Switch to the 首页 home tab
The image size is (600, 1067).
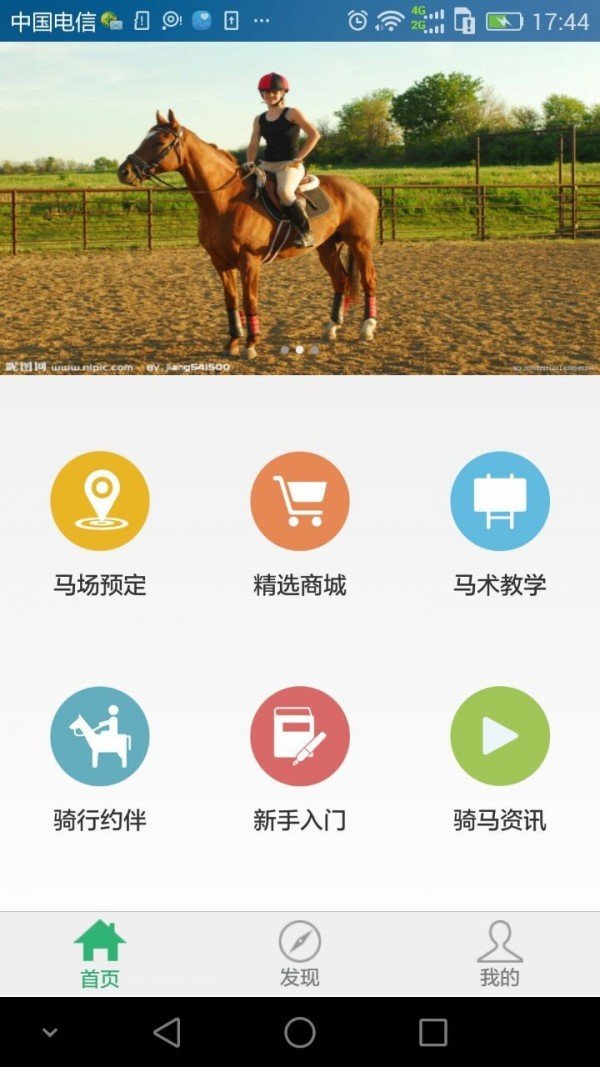(x=100, y=954)
